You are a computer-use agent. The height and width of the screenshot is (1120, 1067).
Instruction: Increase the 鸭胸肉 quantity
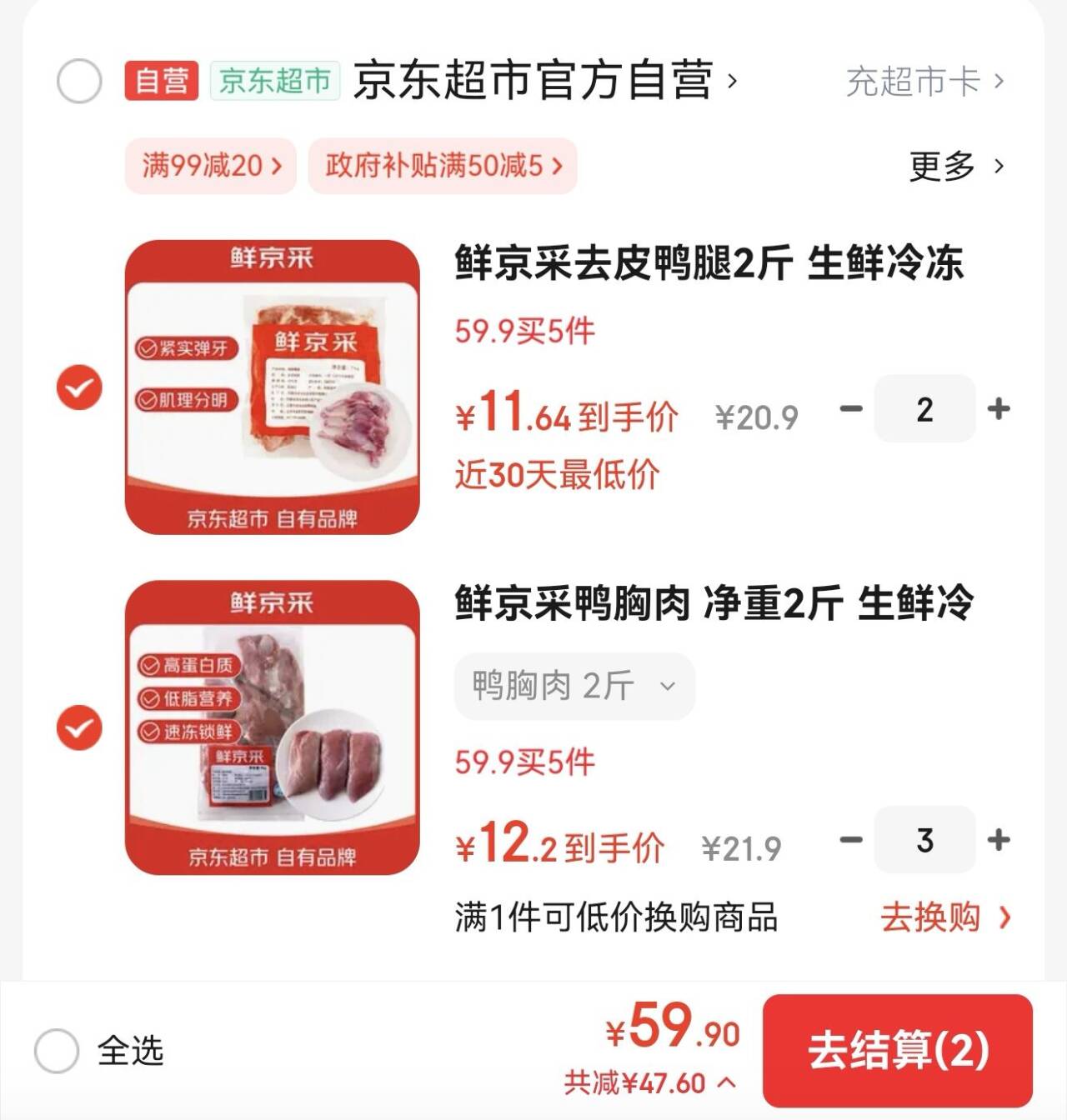click(998, 839)
